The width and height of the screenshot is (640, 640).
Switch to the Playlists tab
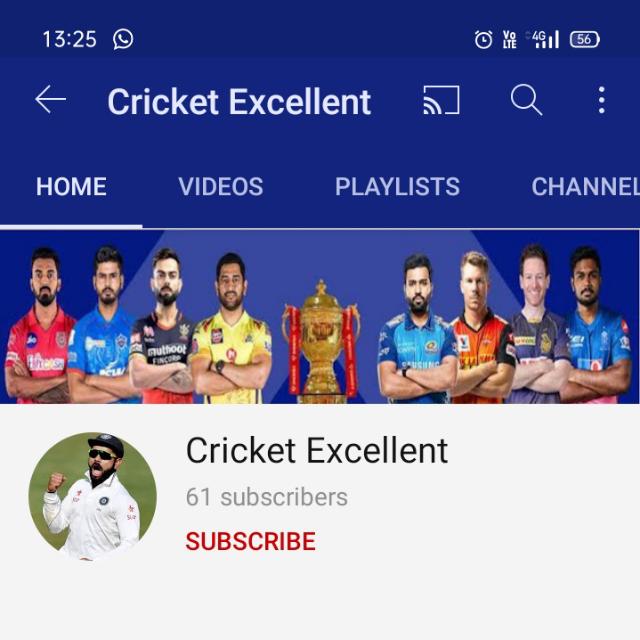[x=397, y=187]
